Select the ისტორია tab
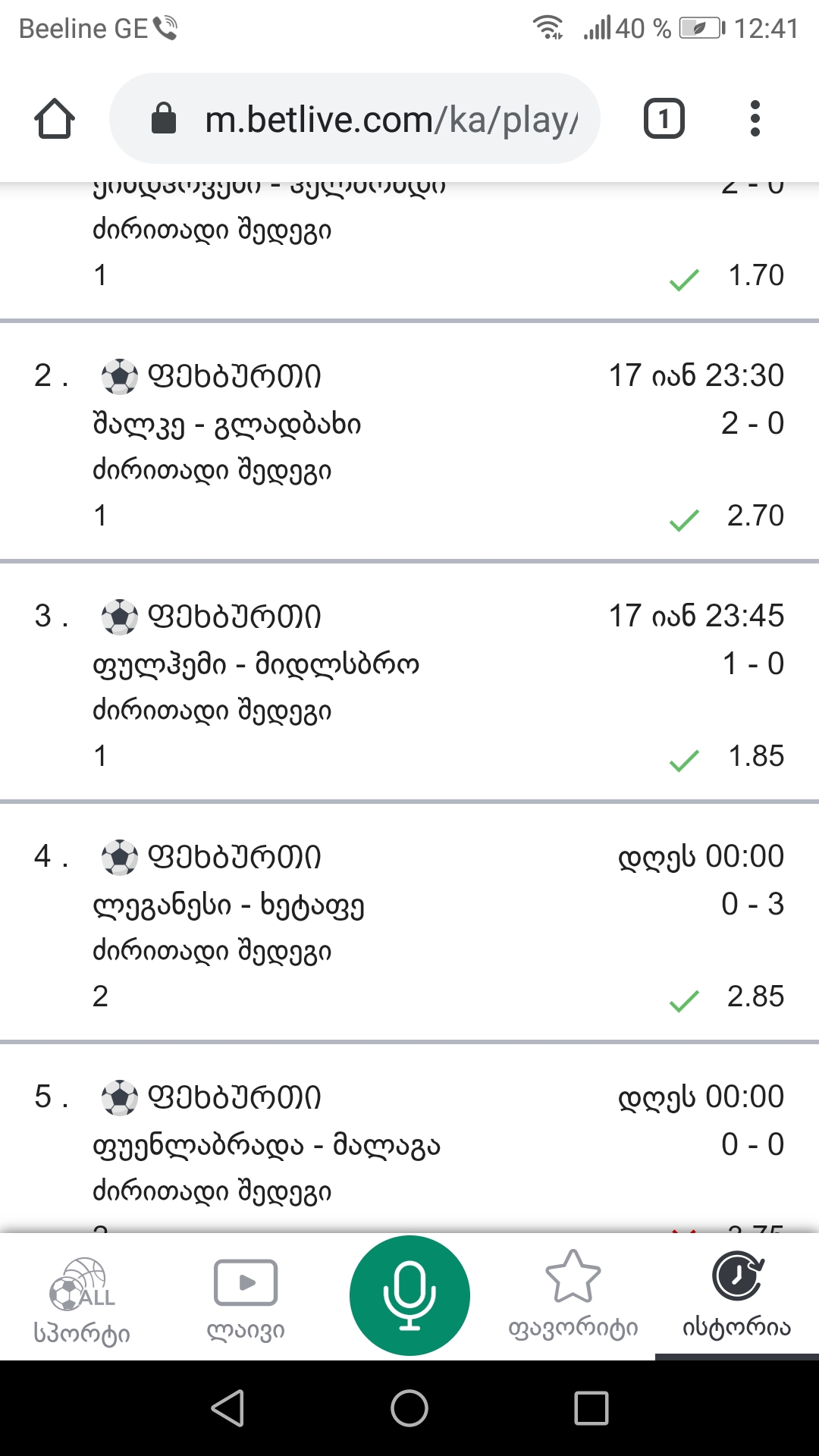The image size is (819, 1456). tap(737, 1298)
